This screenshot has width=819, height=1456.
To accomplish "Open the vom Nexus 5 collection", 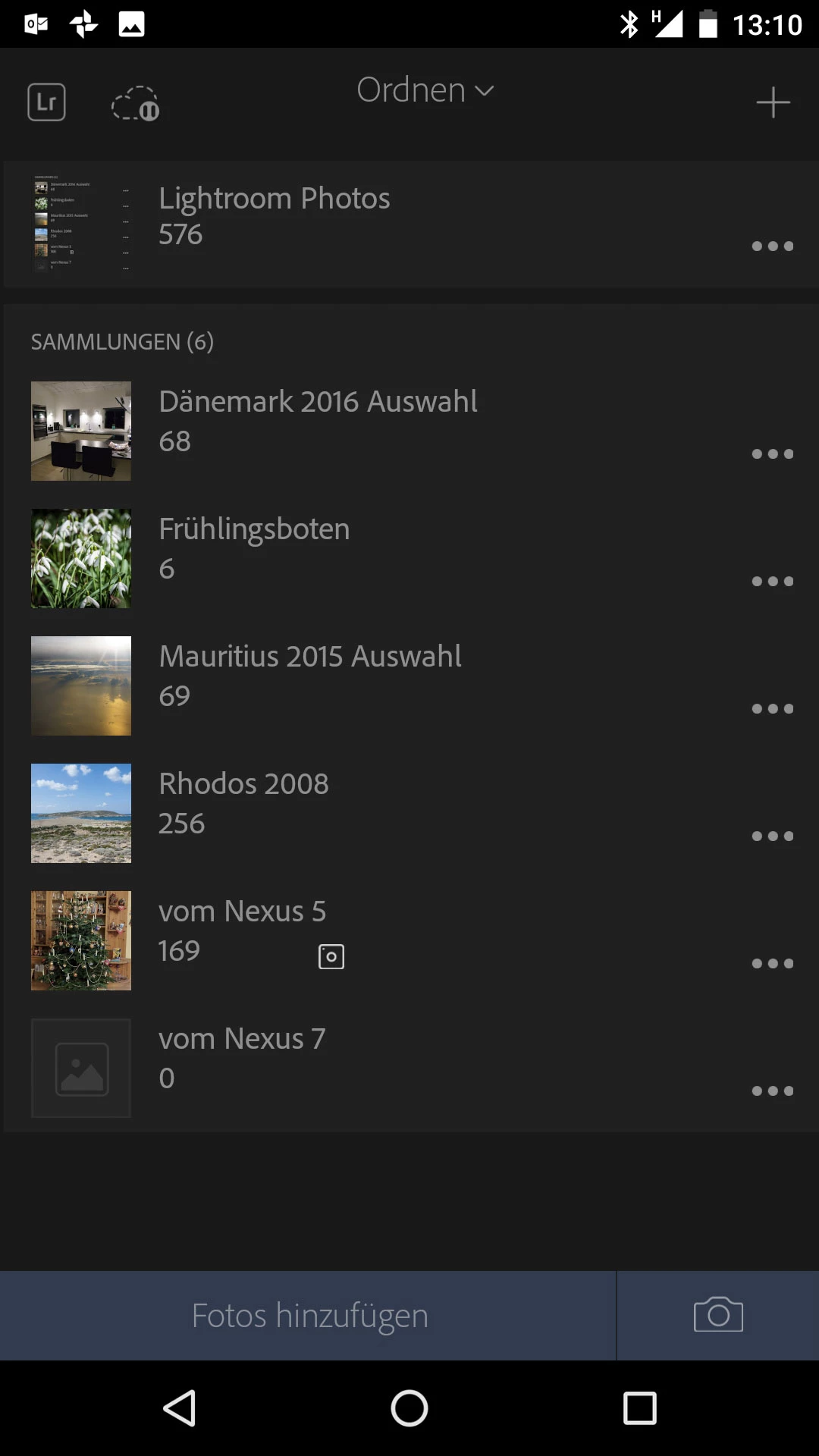I will tap(242, 930).
